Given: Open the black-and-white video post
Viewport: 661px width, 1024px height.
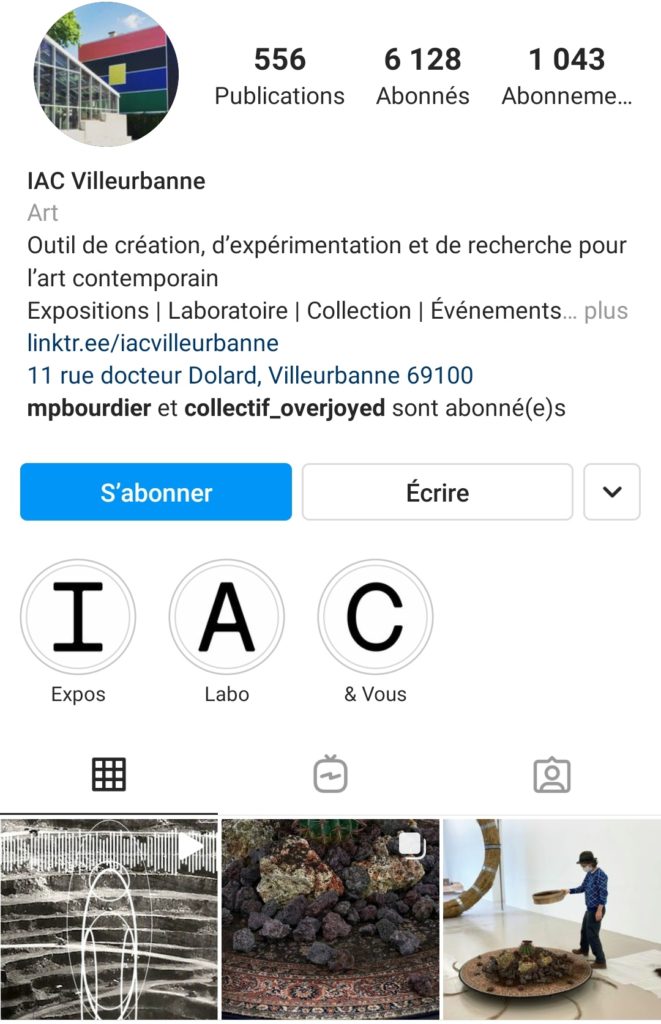Looking at the screenshot, I should pos(108,920).
